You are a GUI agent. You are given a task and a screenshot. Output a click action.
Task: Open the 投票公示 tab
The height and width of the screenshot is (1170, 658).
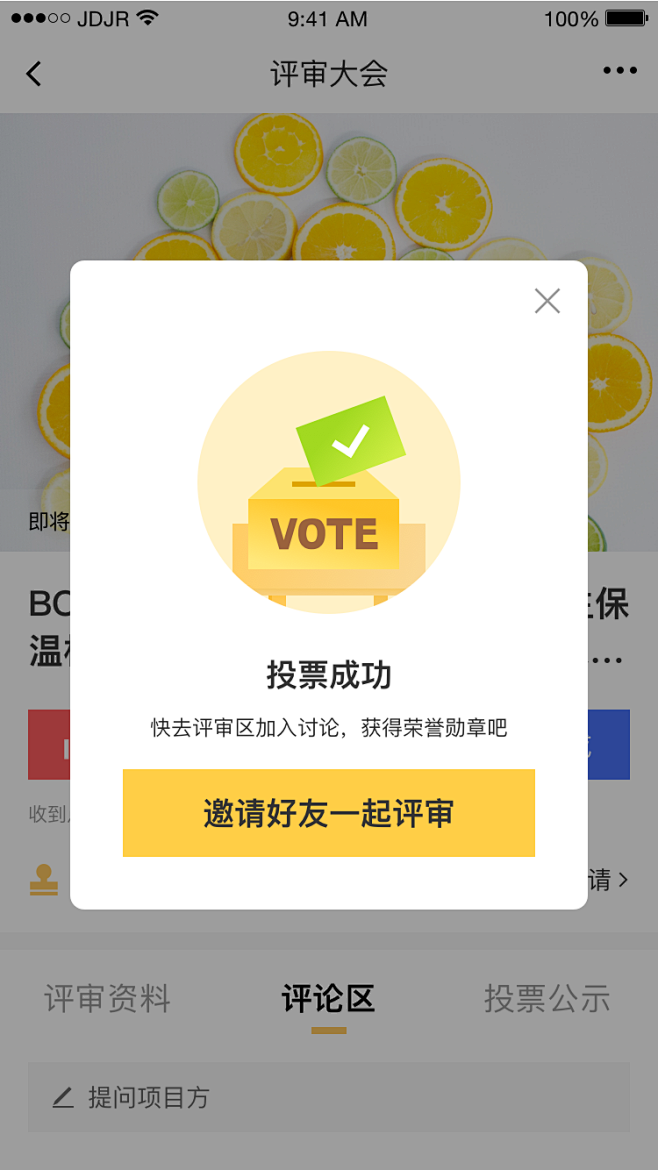click(546, 998)
